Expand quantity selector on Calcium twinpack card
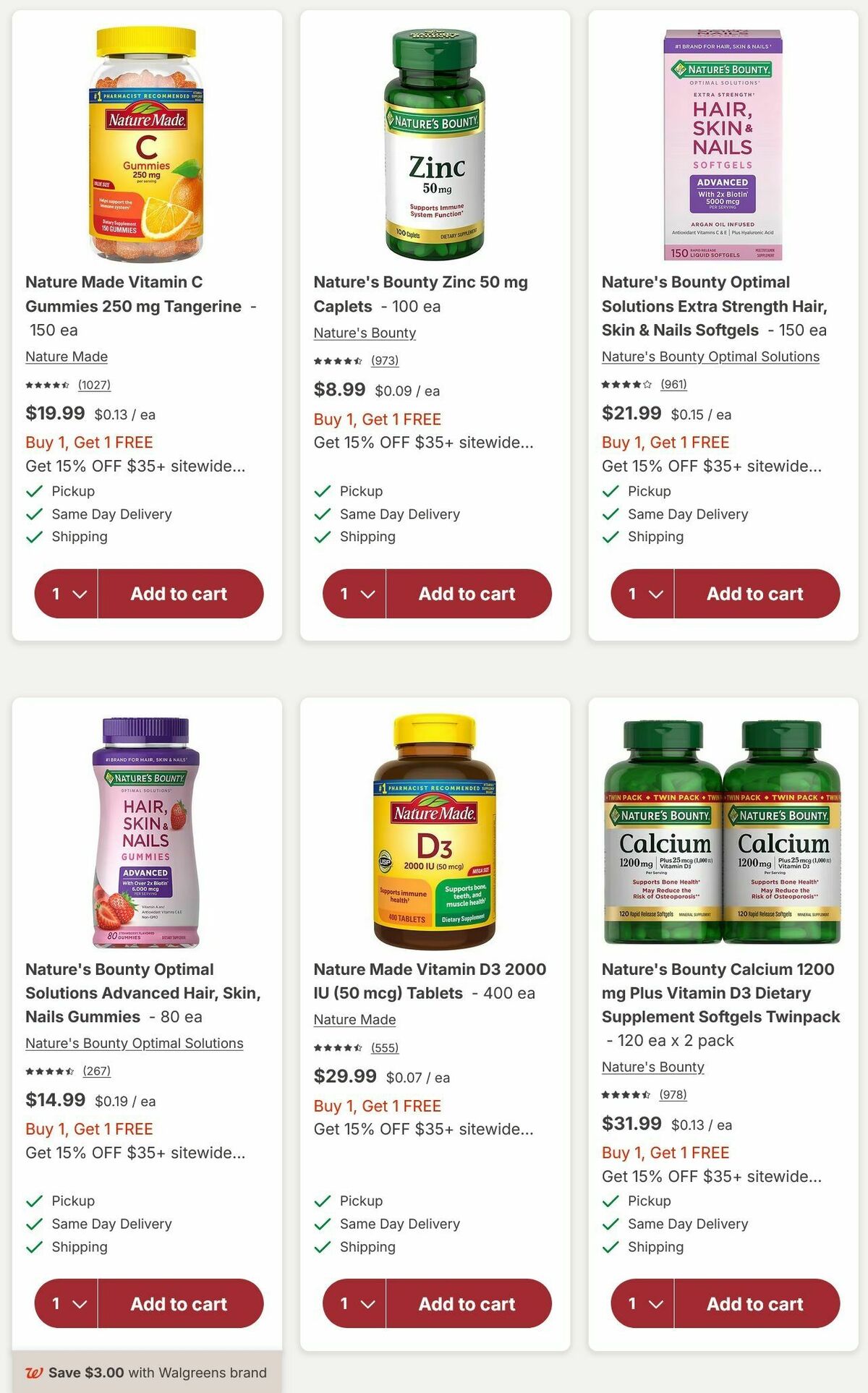Screen dimensions: 868x1393 point(641,1304)
